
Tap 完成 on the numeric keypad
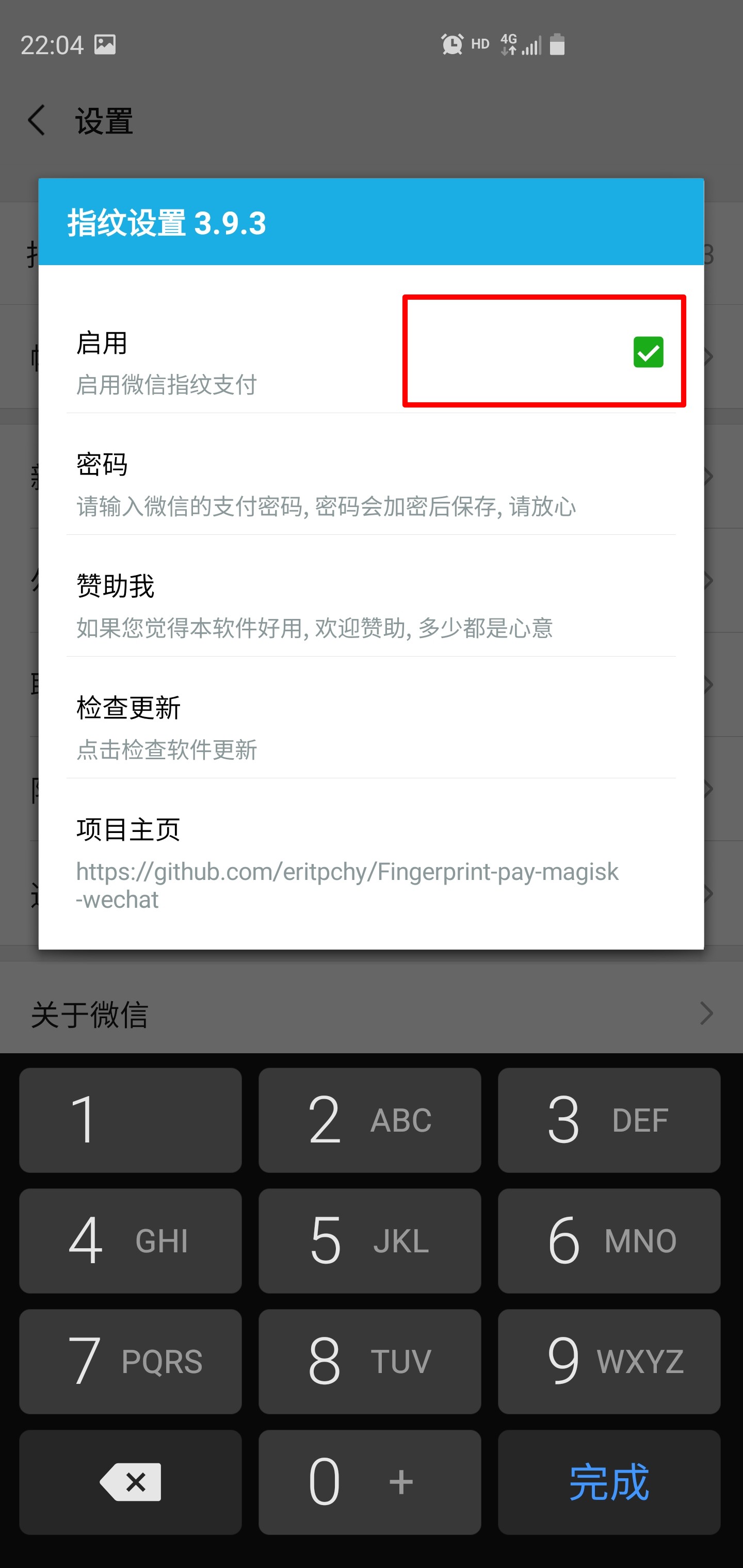click(x=608, y=1481)
